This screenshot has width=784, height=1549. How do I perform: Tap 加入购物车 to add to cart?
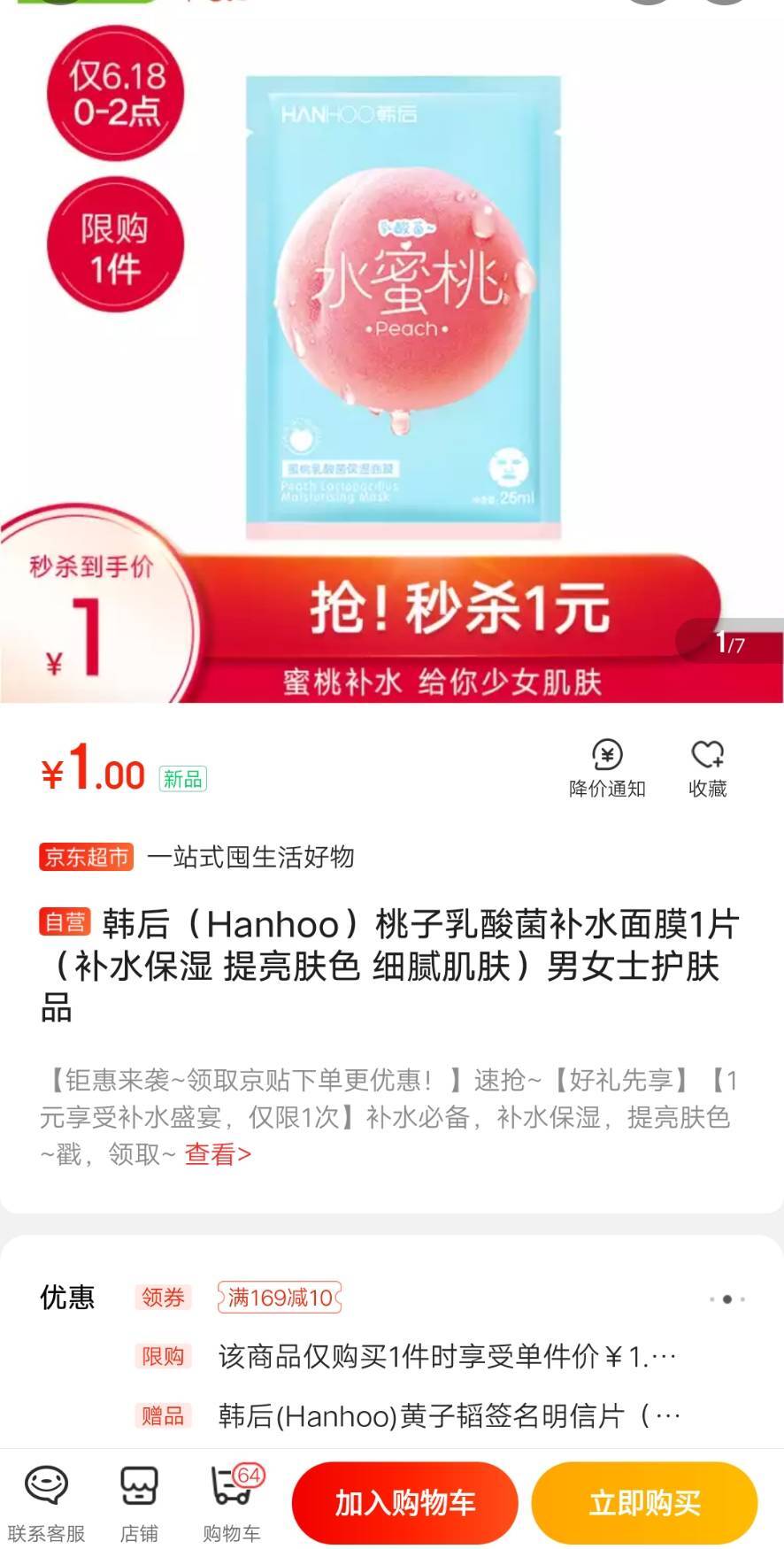point(404,1502)
